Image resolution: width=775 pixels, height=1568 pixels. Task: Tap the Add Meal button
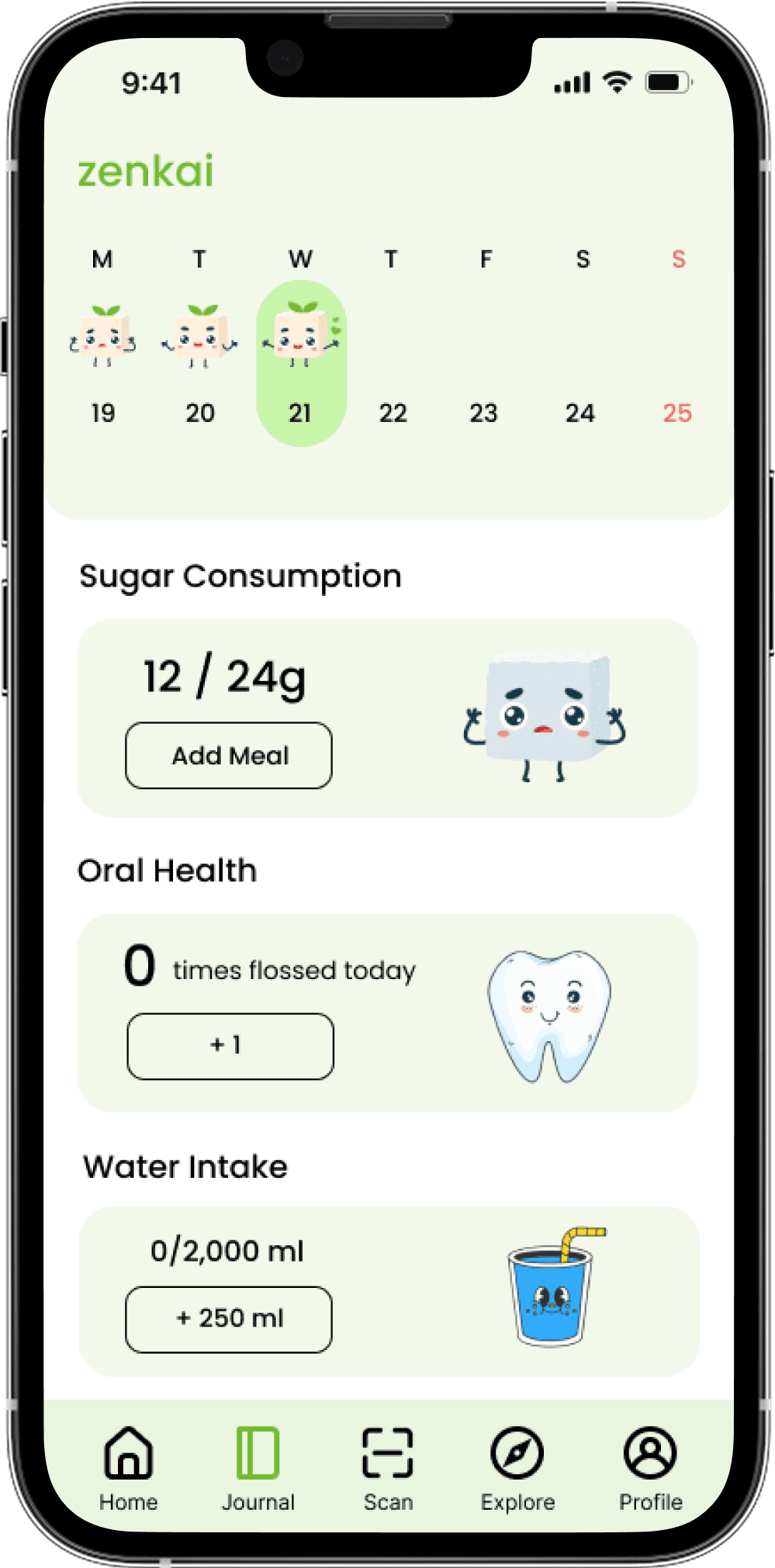pos(229,755)
